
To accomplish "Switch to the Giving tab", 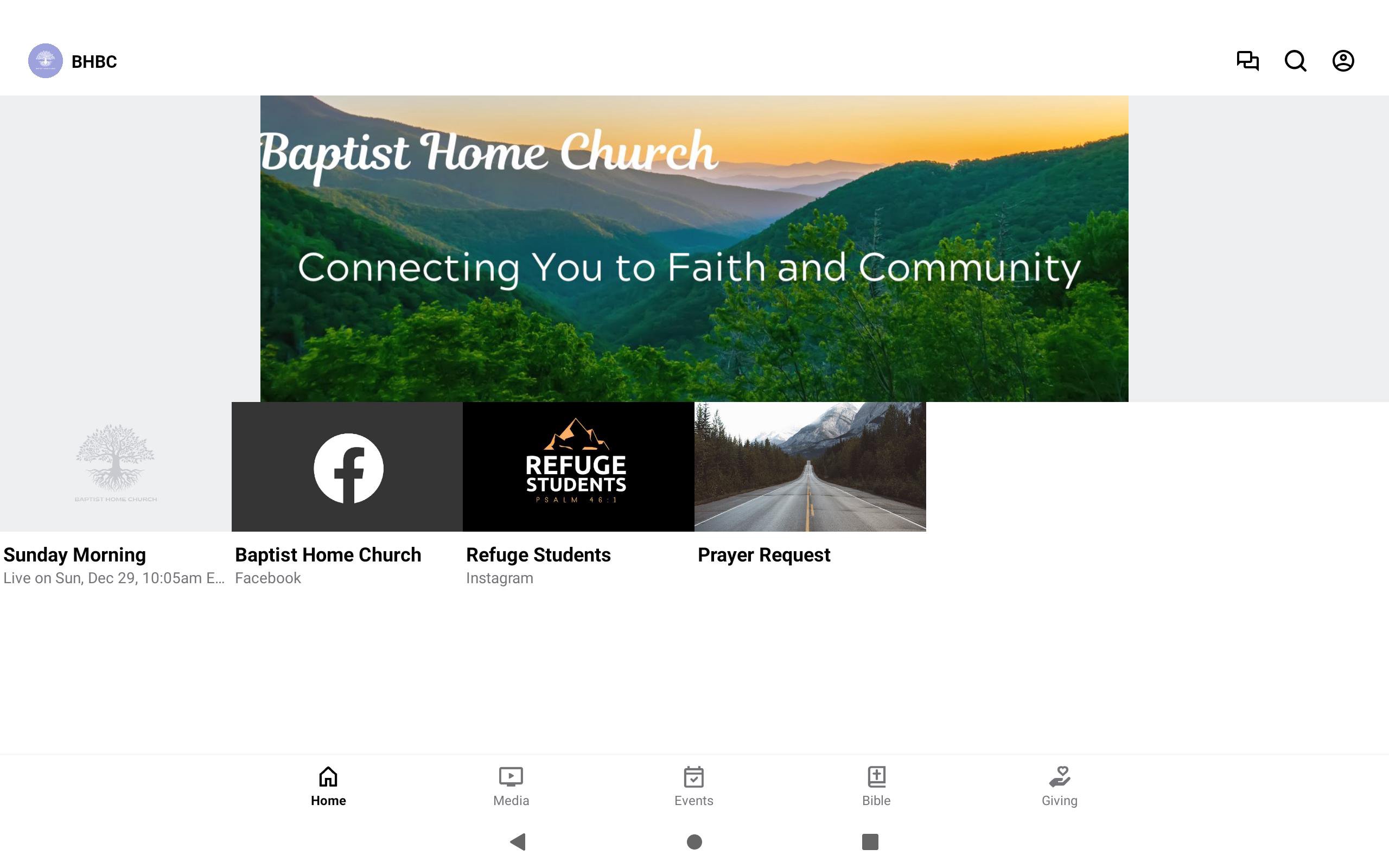I will [x=1059, y=786].
